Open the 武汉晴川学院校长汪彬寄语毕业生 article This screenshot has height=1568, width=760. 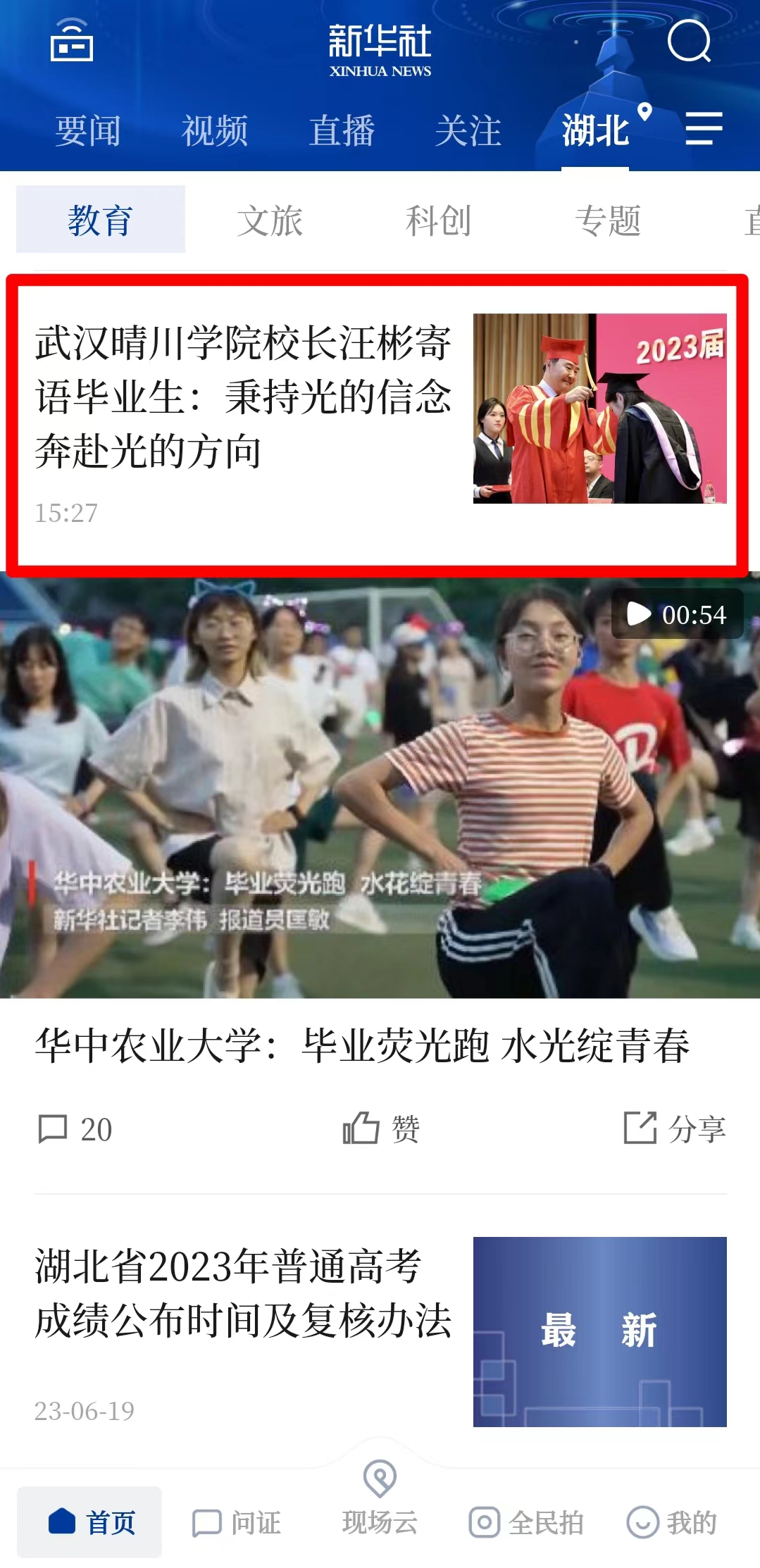pos(243,397)
